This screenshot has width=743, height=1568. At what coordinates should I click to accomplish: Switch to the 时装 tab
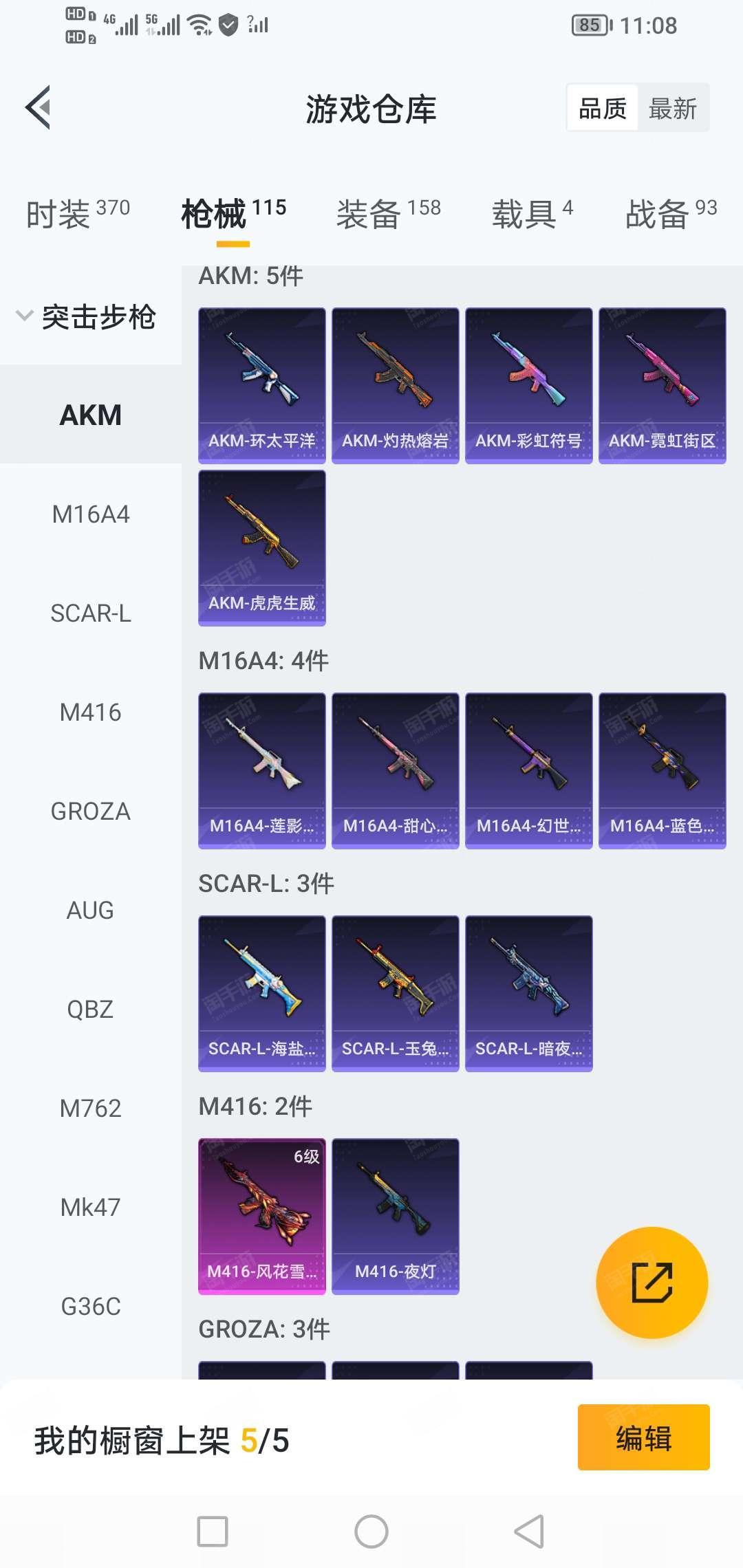click(x=78, y=213)
